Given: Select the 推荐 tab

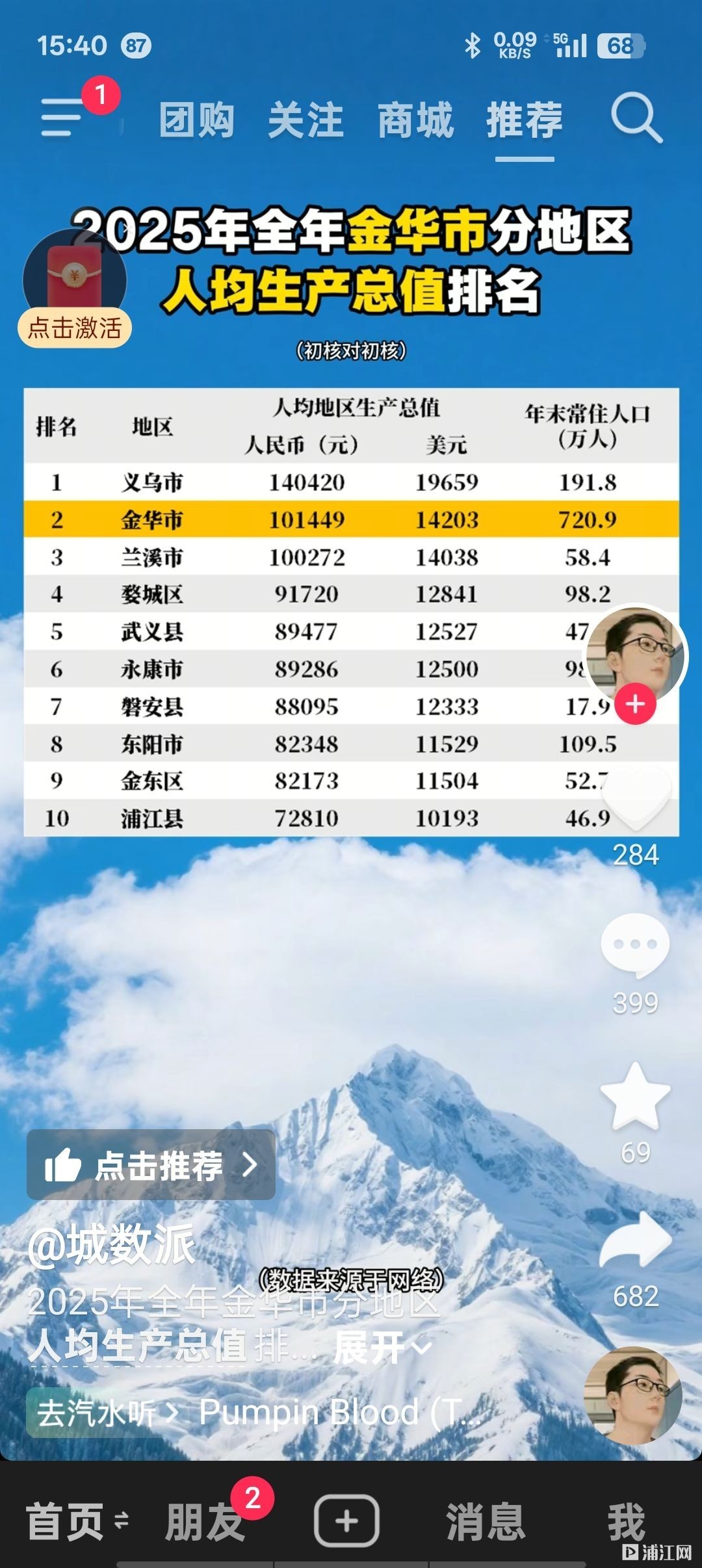Looking at the screenshot, I should [525, 120].
